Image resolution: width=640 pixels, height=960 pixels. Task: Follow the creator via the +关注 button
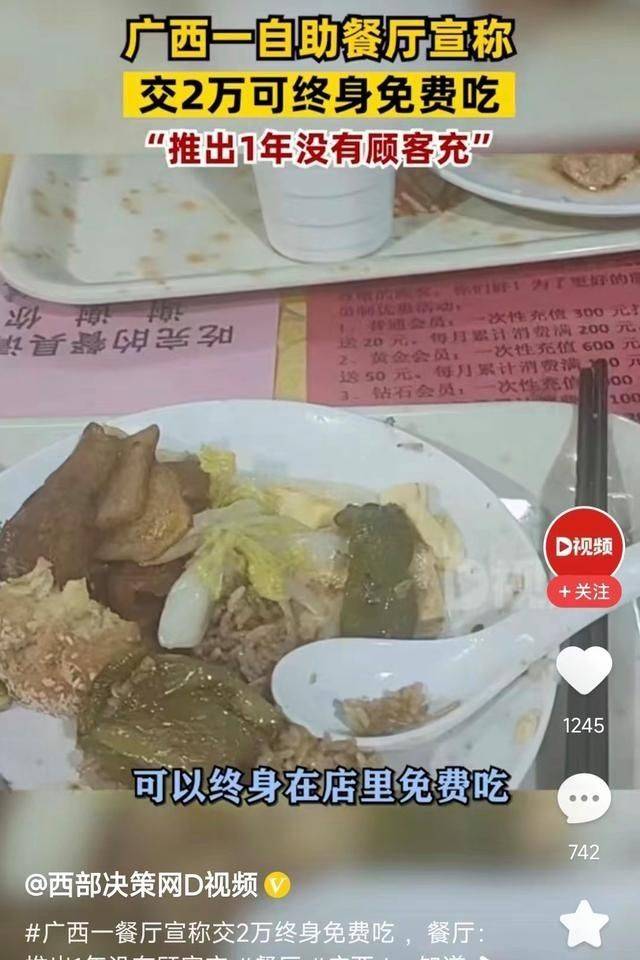[584, 591]
